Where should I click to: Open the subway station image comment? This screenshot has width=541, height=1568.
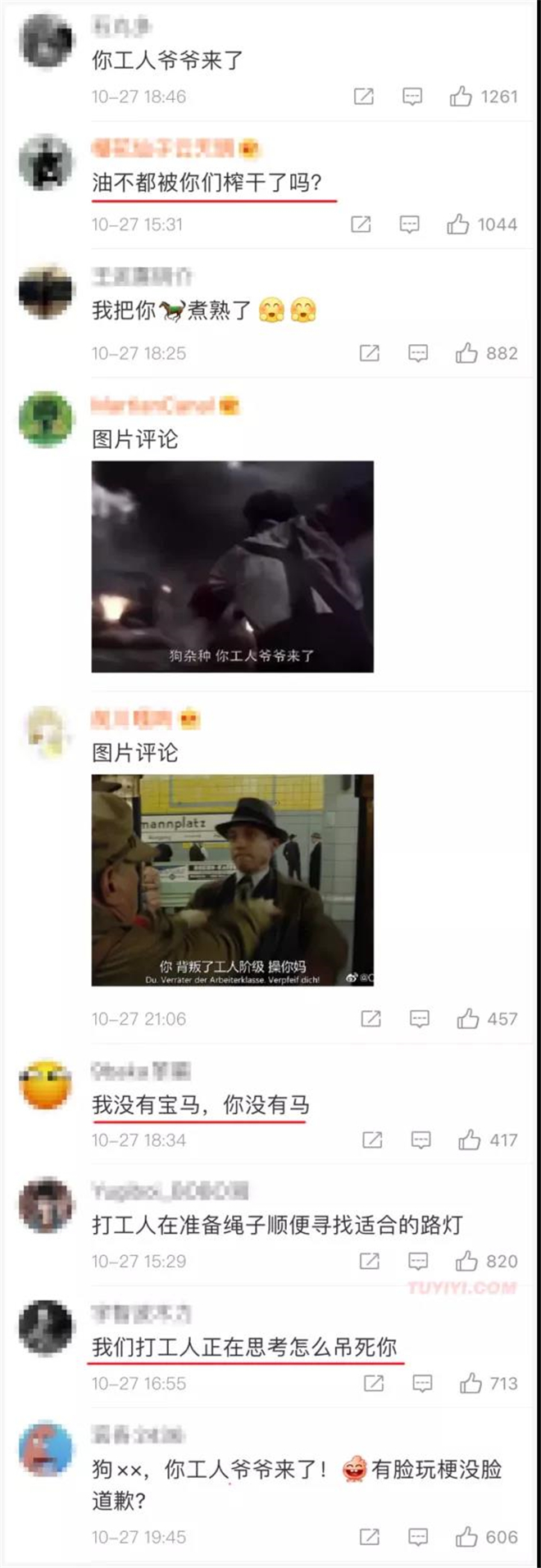pos(232,880)
